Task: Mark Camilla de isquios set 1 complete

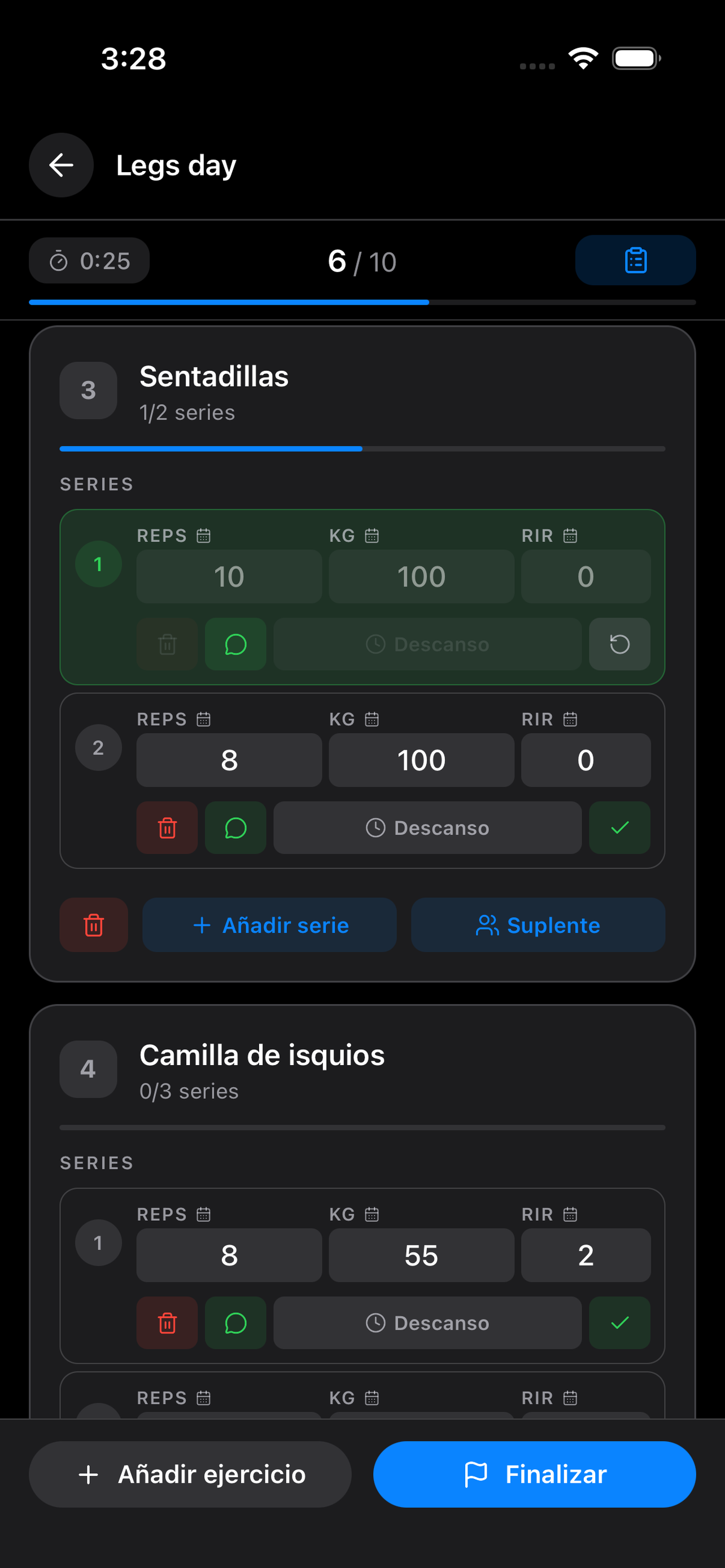Action: 619,1322
